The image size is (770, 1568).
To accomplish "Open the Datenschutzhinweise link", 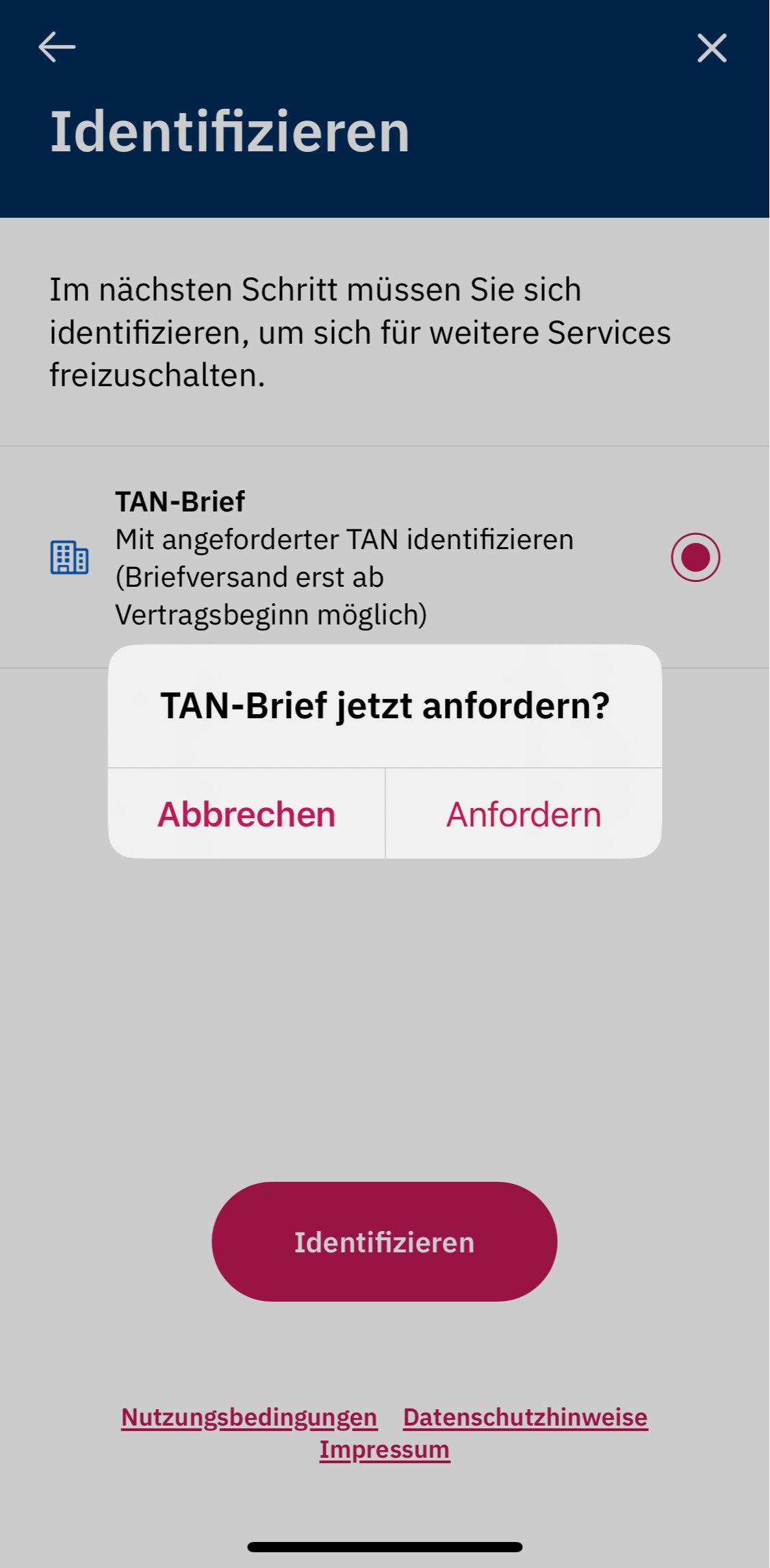I will [525, 1417].
